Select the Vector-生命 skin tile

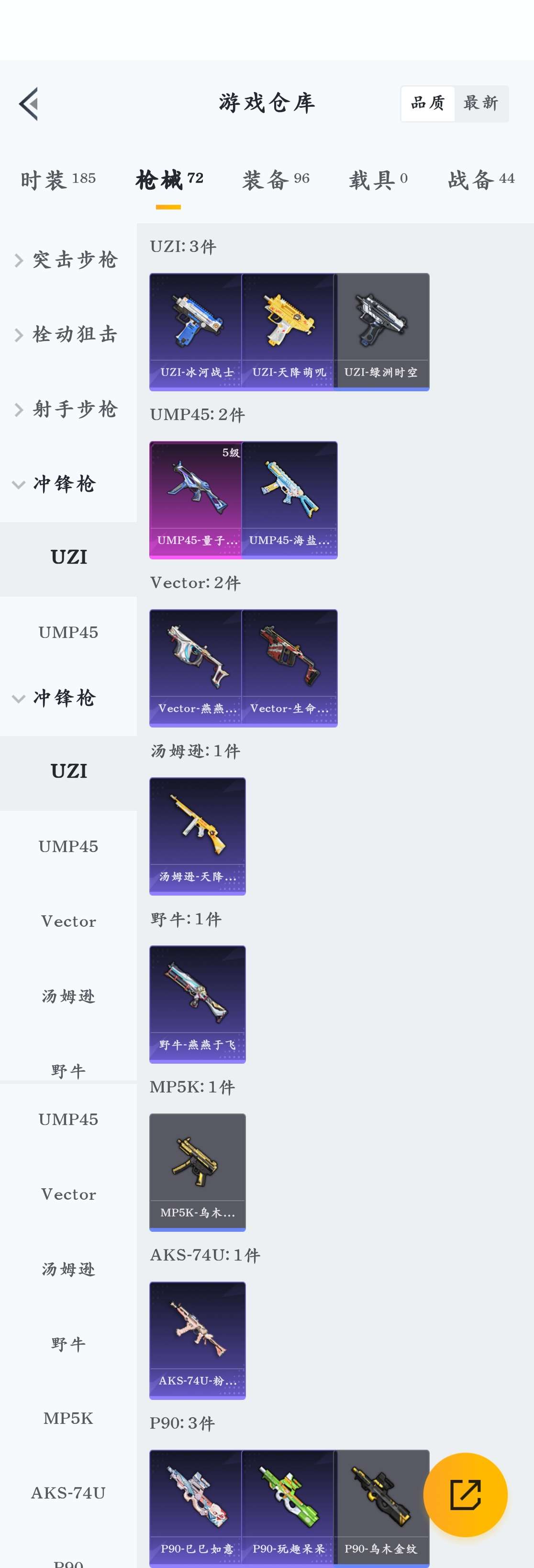click(x=289, y=667)
